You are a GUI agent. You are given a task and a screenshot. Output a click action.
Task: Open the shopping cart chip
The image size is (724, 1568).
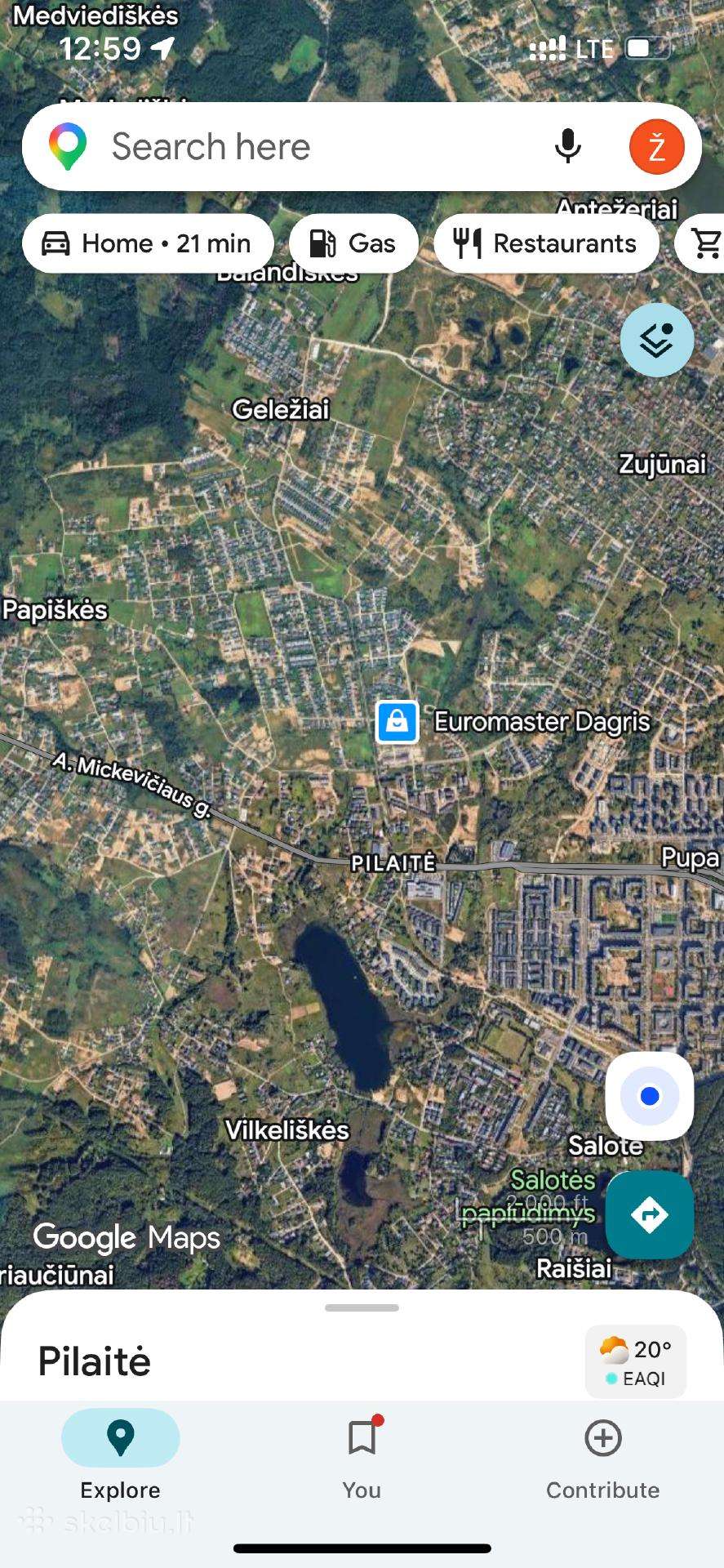701,243
